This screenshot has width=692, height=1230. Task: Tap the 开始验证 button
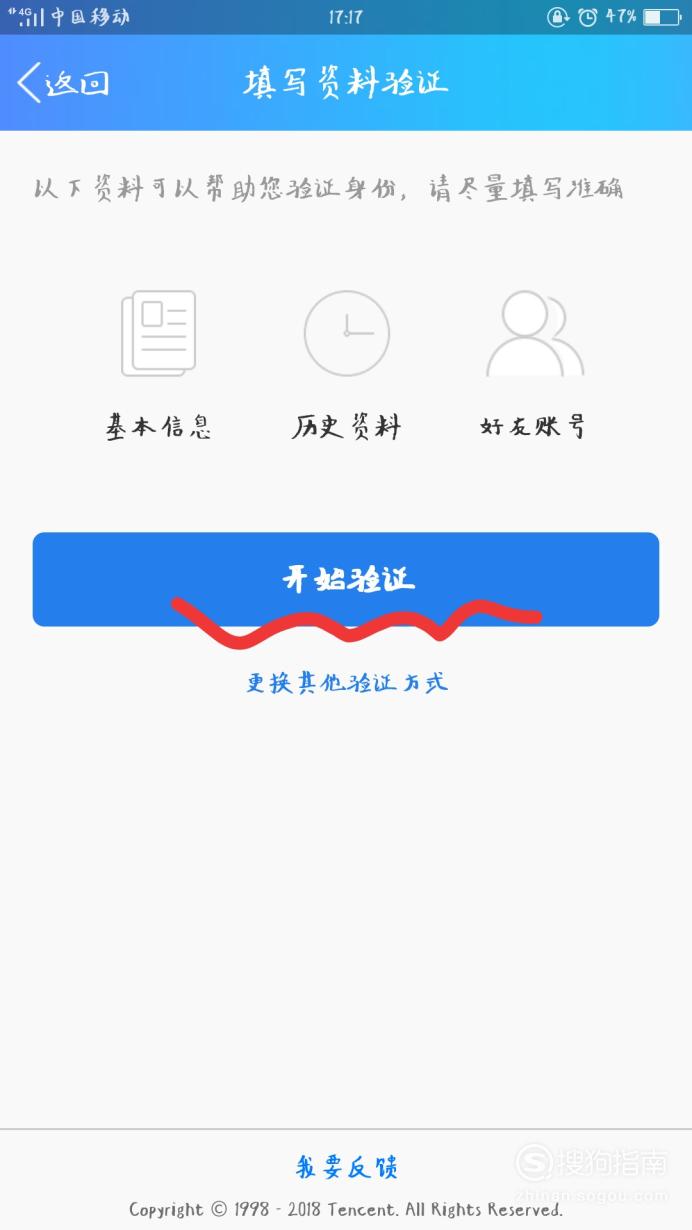346,579
